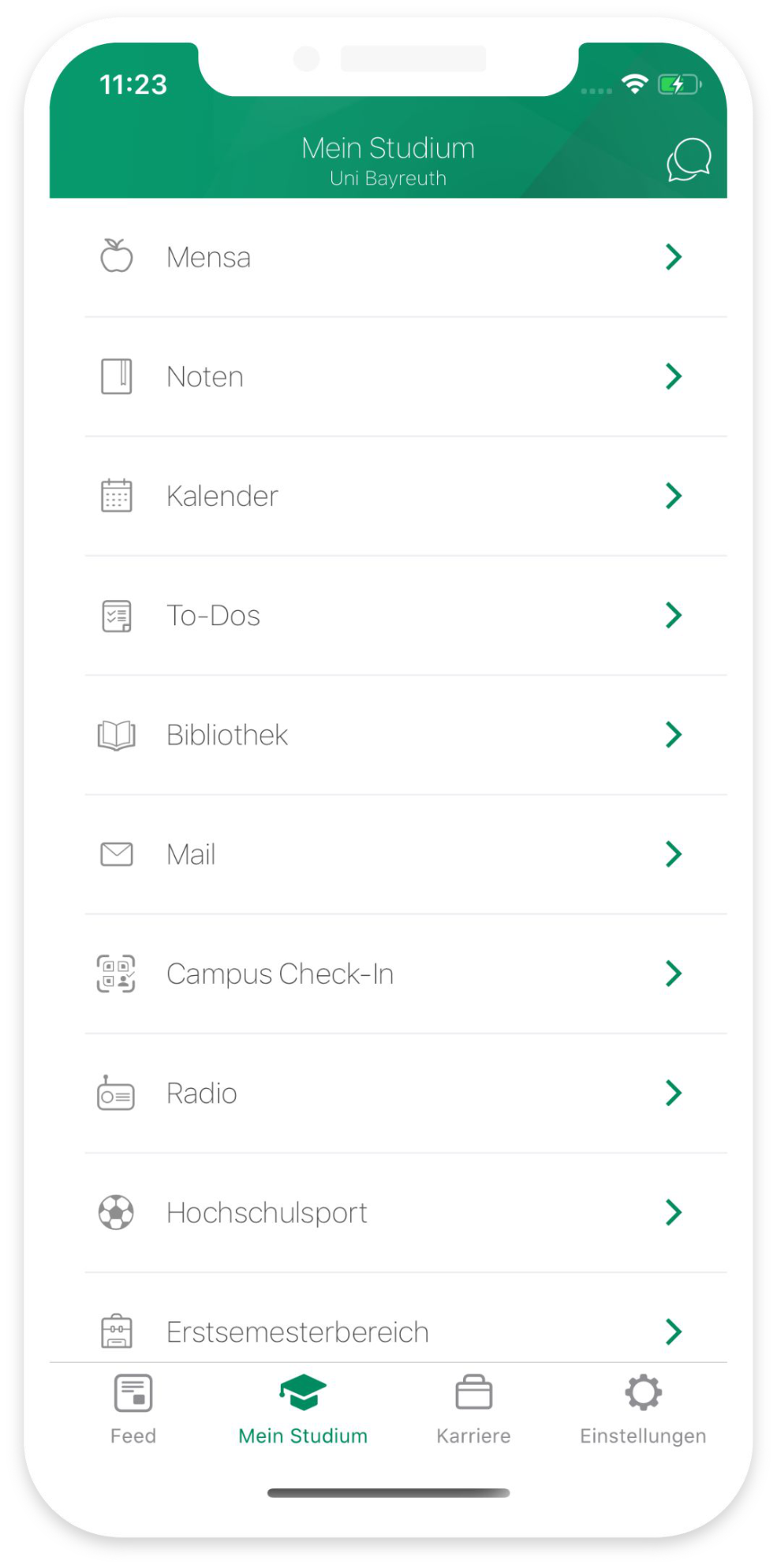Open the Radio entry

[x=388, y=1093]
